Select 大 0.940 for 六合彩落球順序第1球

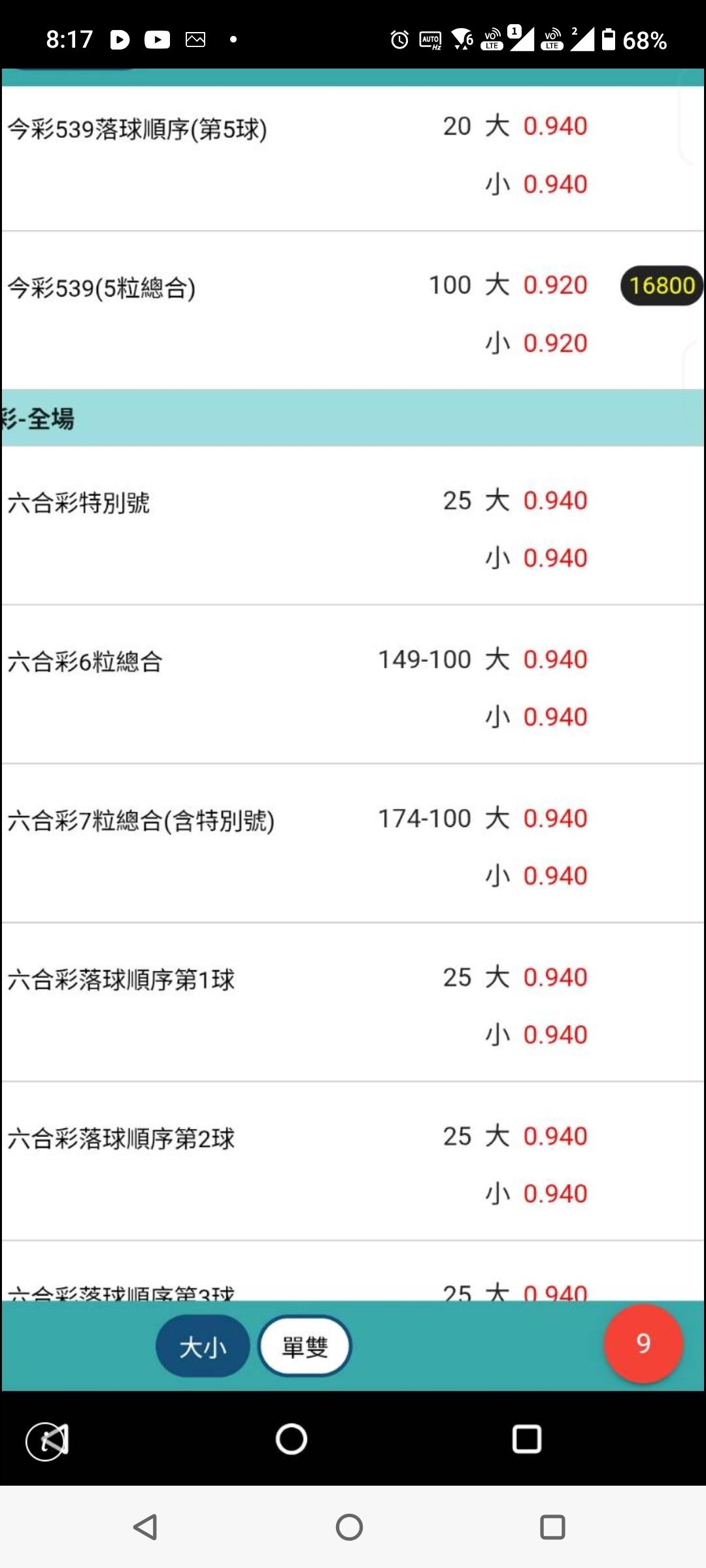point(536,977)
